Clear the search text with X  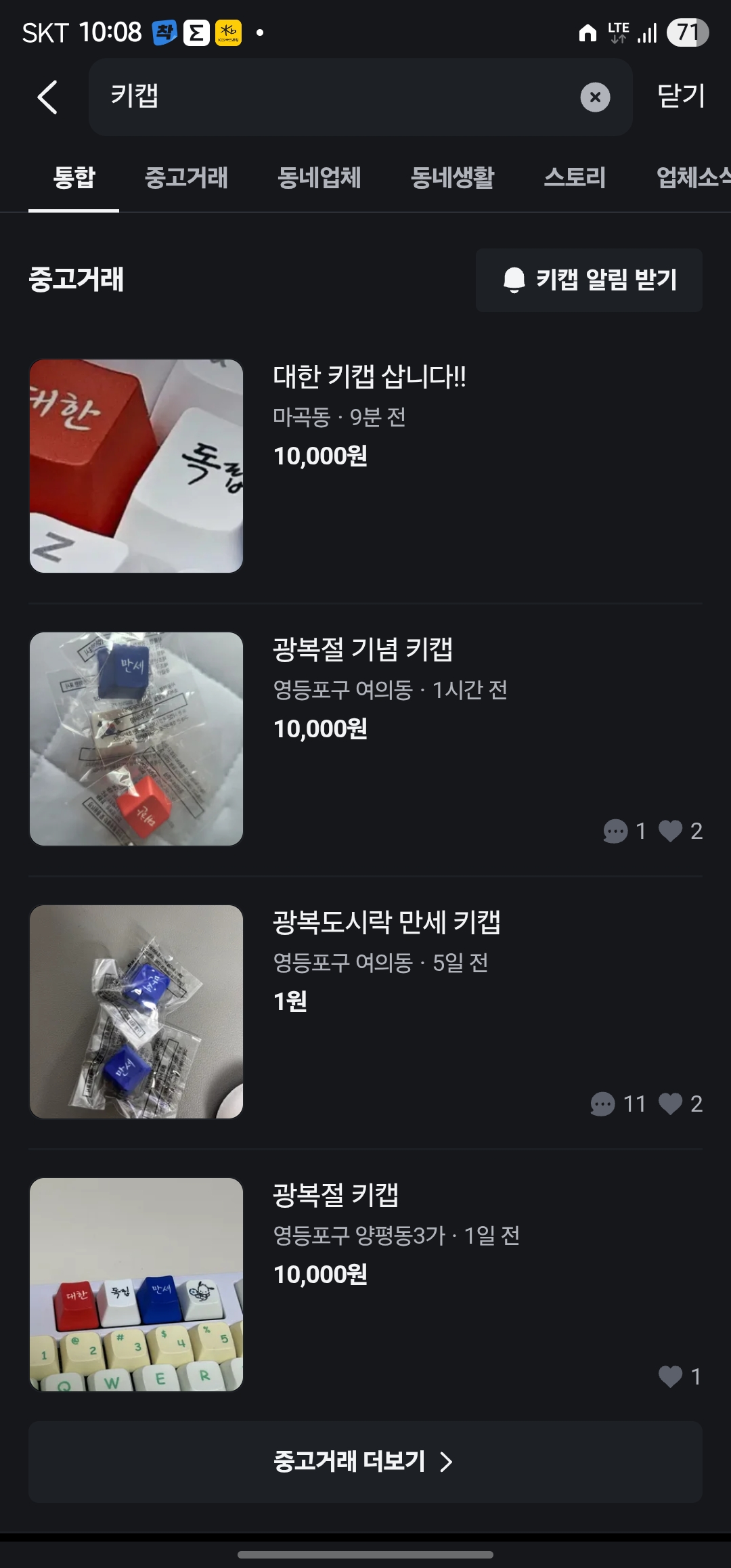[x=595, y=97]
